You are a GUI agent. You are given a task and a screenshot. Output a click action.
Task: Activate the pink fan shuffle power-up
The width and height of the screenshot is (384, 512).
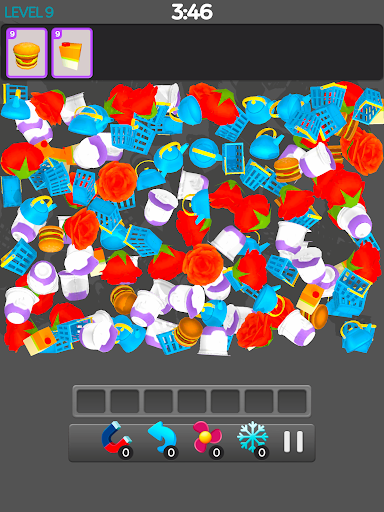pos(208,440)
